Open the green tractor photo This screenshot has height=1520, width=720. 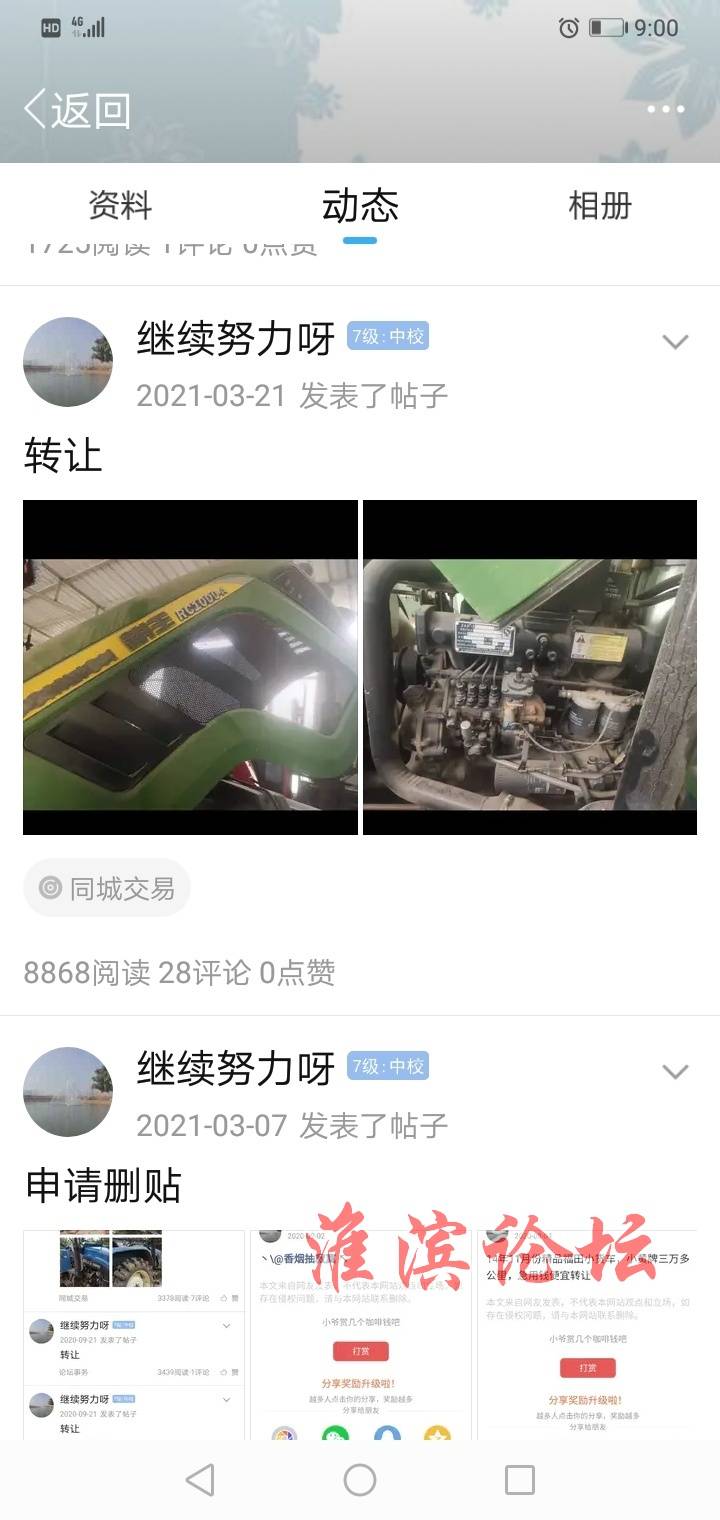pyautogui.click(x=190, y=667)
